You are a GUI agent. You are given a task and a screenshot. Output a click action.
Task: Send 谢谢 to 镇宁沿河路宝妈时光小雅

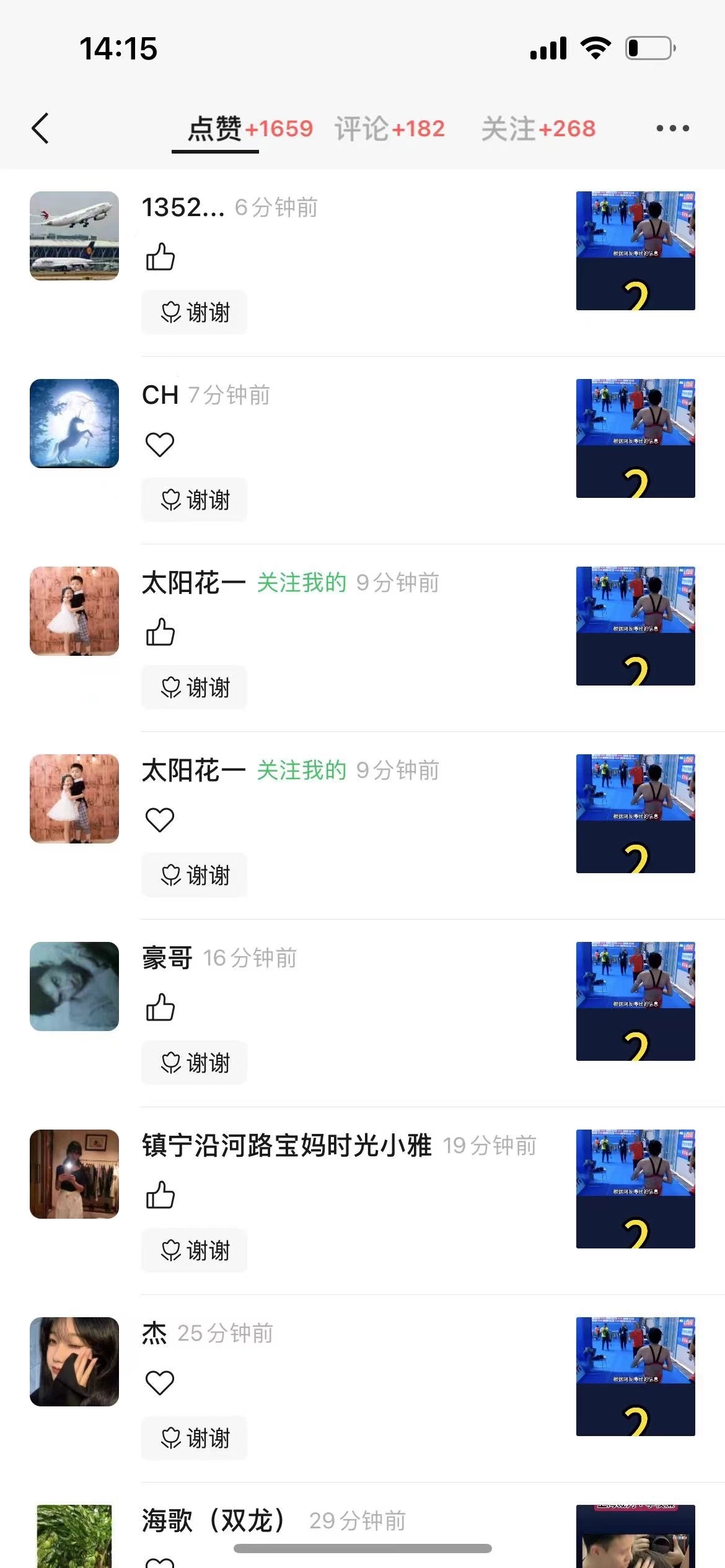[195, 1250]
